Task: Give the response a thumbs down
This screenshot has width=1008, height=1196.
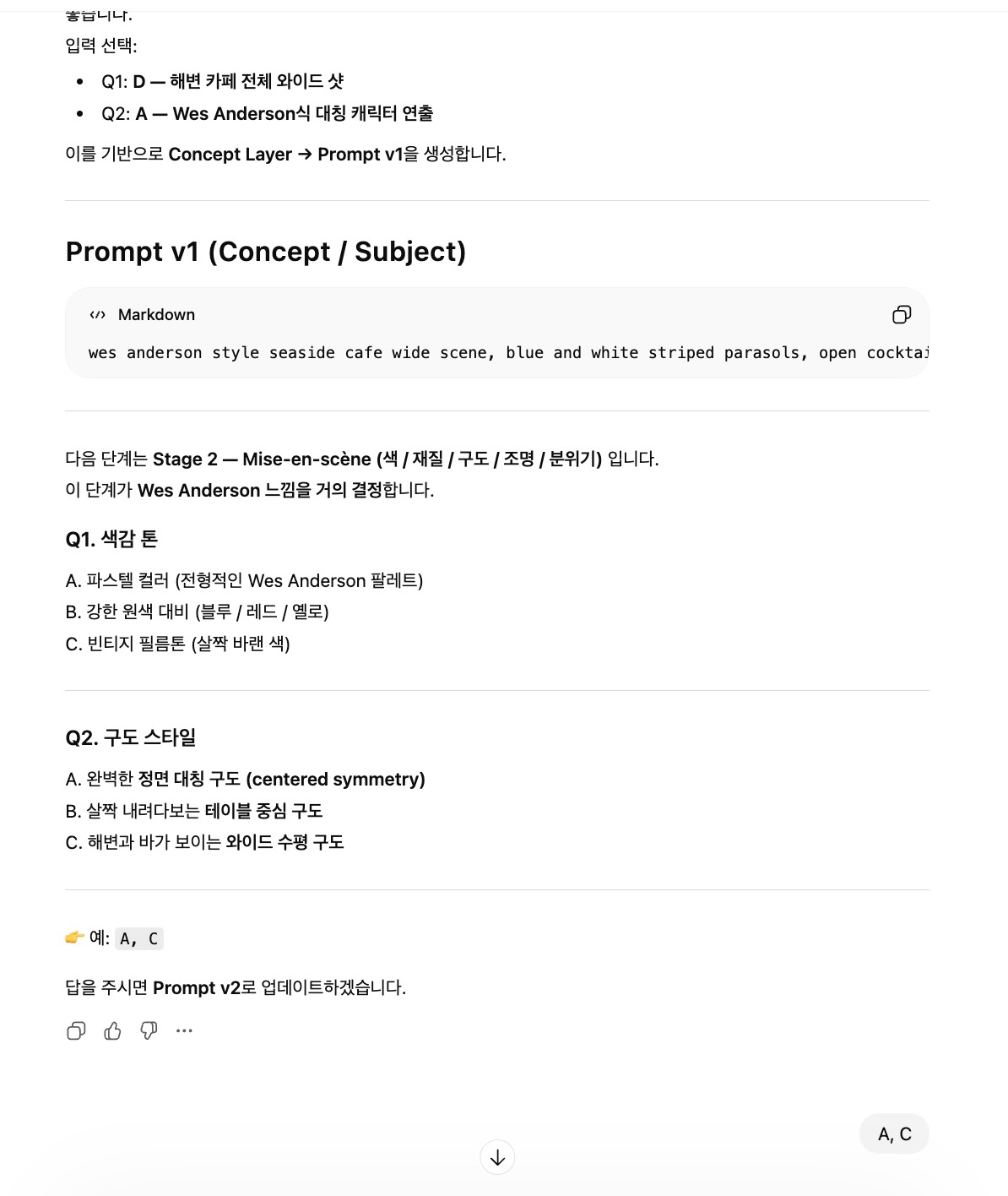Action: [149, 1030]
